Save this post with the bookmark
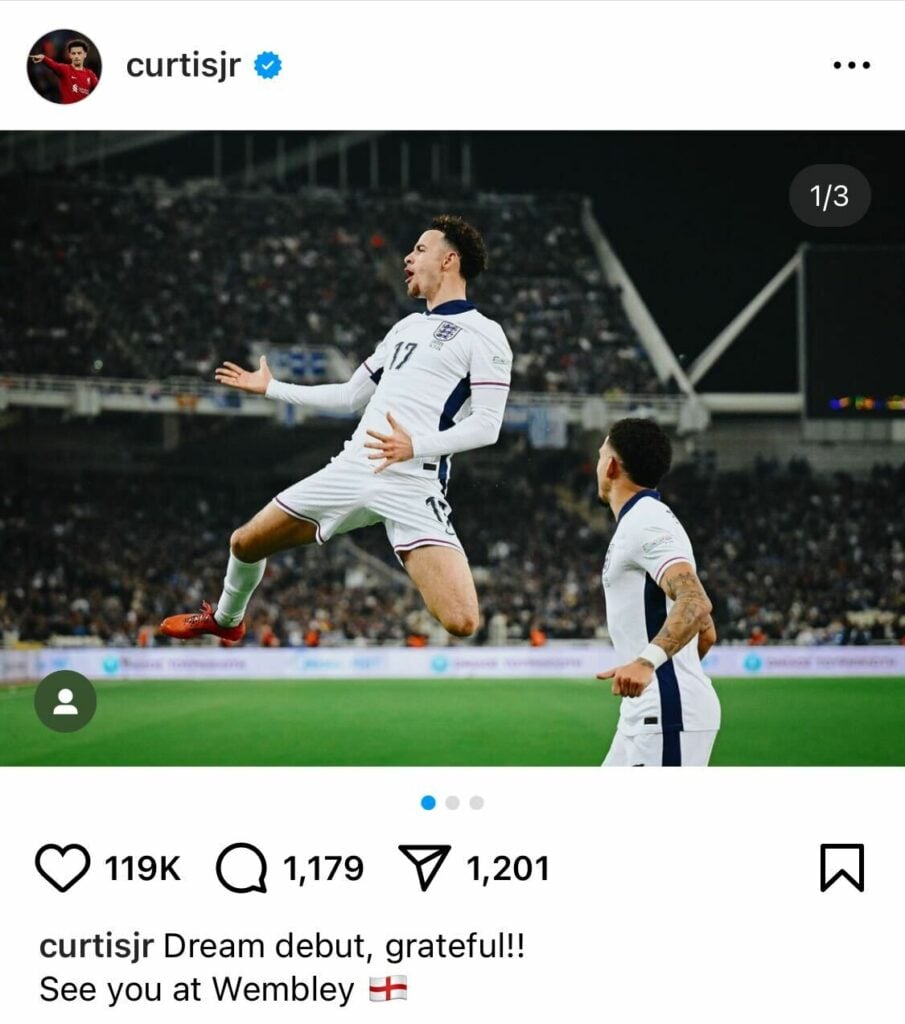Viewport: 905px width, 1024px height. pos(841,867)
